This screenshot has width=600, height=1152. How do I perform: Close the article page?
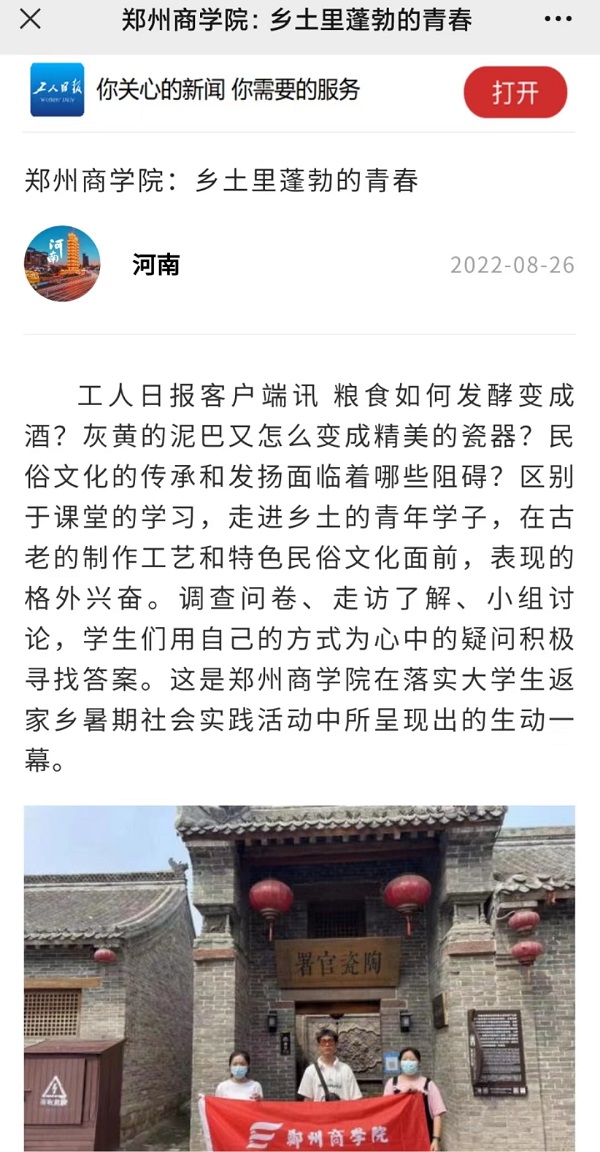pos(31,19)
